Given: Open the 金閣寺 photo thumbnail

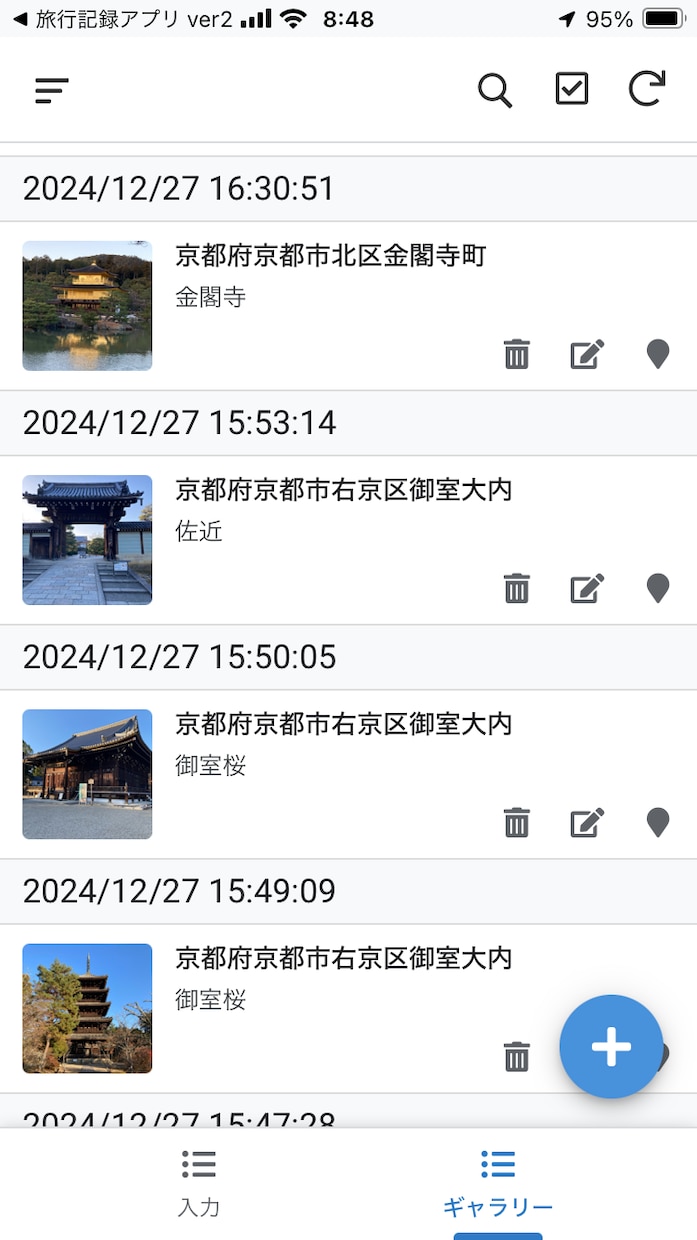Looking at the screenshot, I should pyautogui.click(x=87, y=306).
